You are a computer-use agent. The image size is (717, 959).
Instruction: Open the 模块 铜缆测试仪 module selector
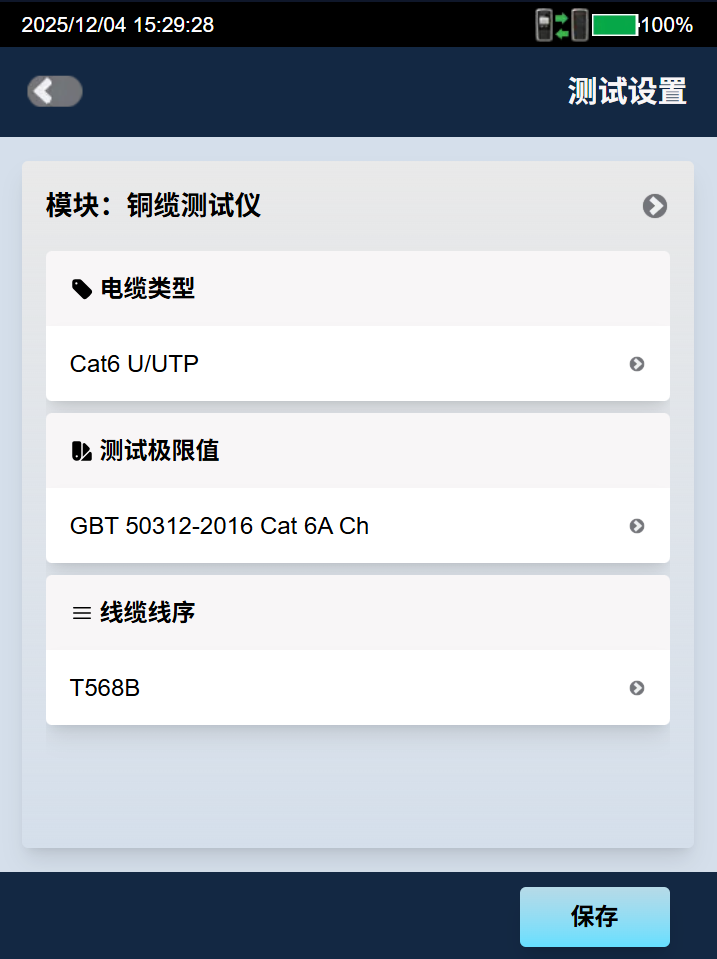point(356,206)
